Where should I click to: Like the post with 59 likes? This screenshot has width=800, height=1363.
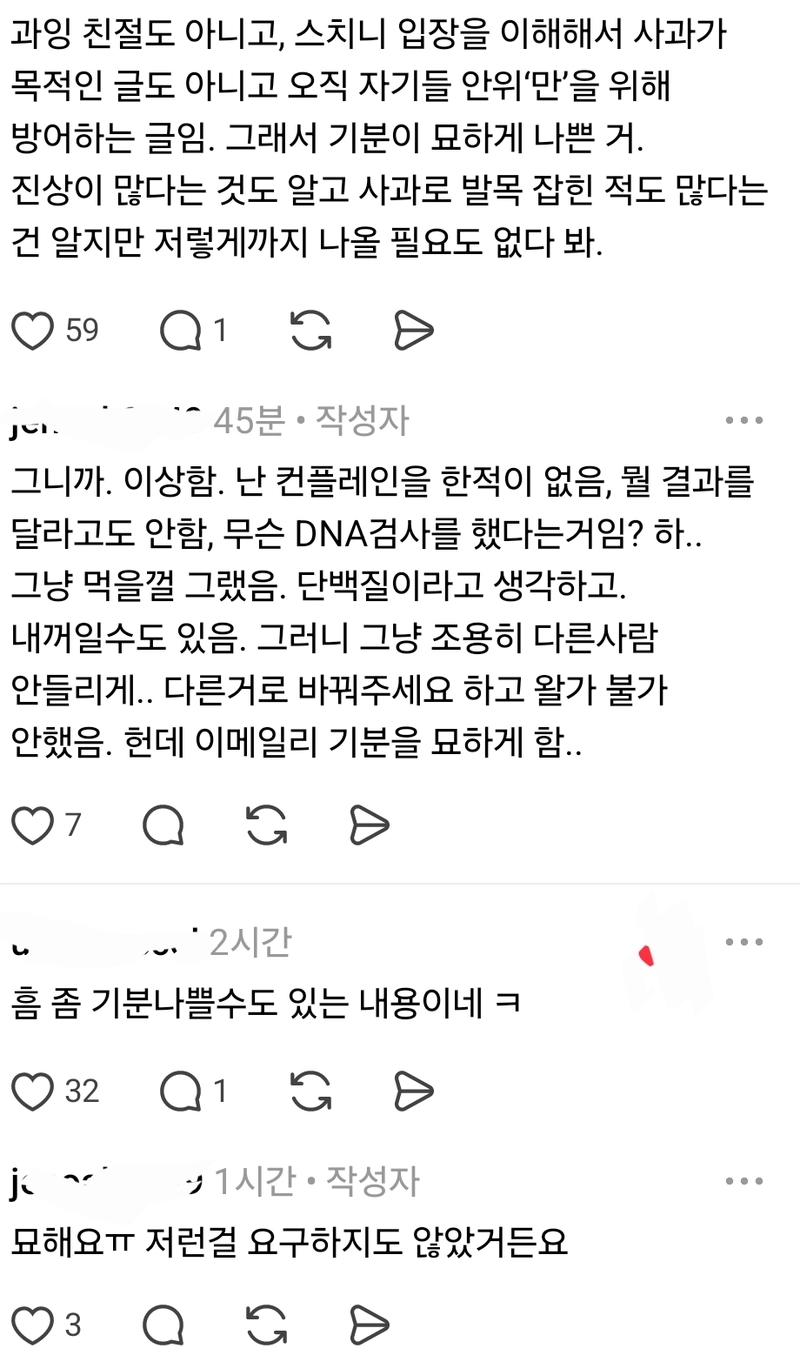pos(33,330)
